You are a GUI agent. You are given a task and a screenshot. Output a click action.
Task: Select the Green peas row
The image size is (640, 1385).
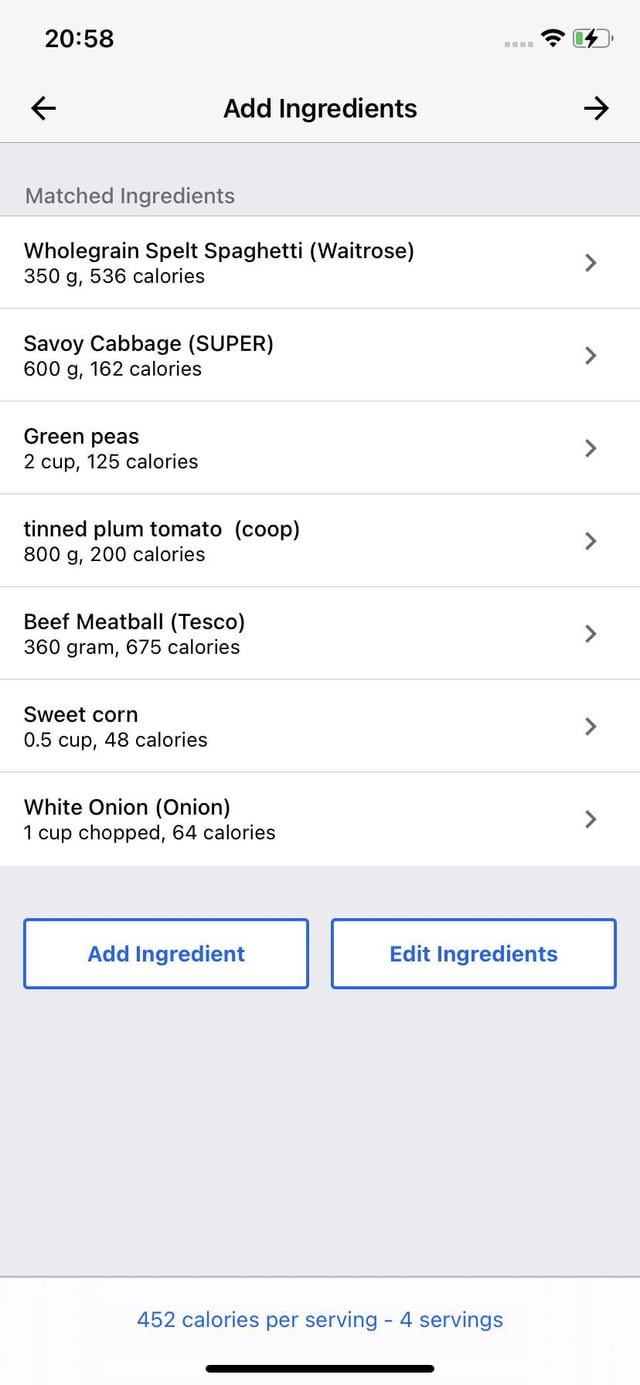pyautogui.click(x=320, y=448)
